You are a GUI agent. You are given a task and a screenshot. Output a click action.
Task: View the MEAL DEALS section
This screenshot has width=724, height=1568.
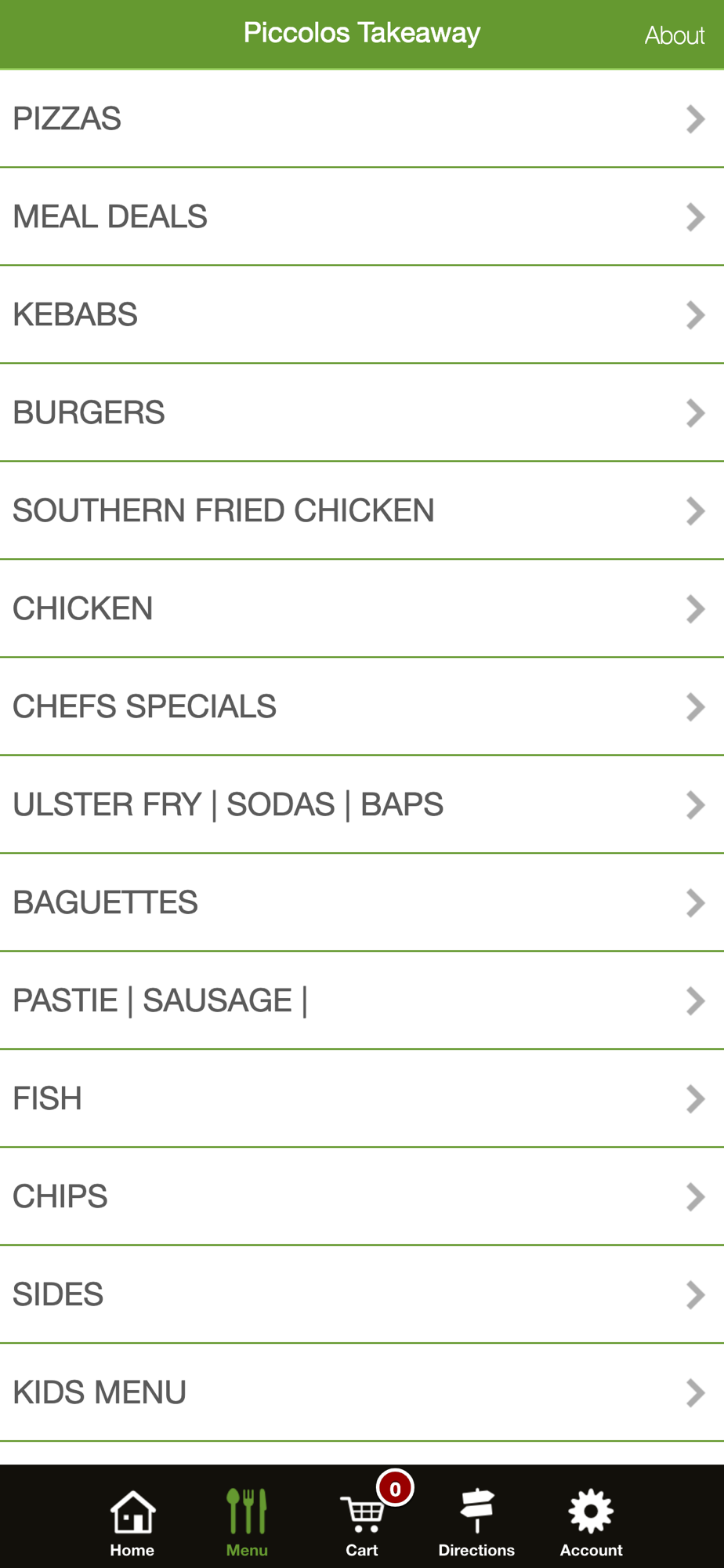pos(362,216)
